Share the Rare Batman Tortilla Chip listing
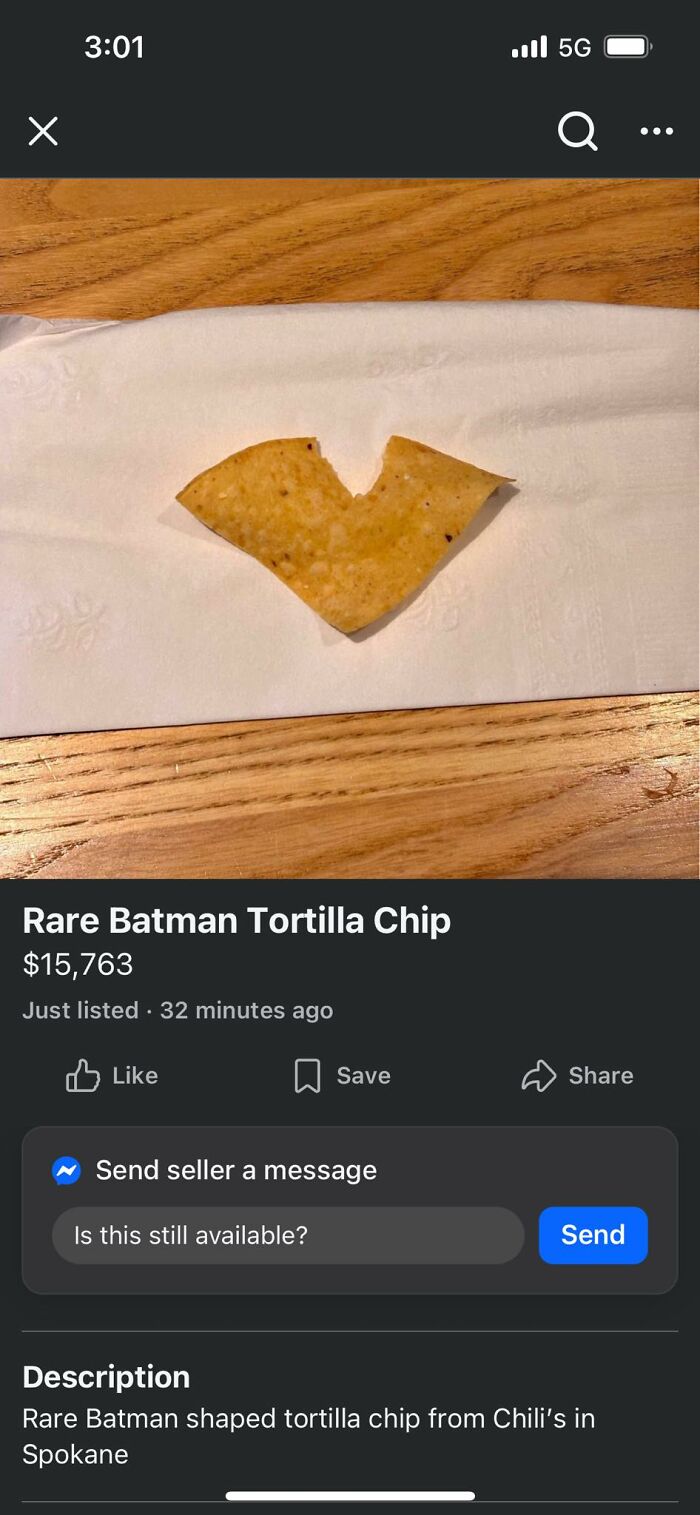 (577, 1076)
